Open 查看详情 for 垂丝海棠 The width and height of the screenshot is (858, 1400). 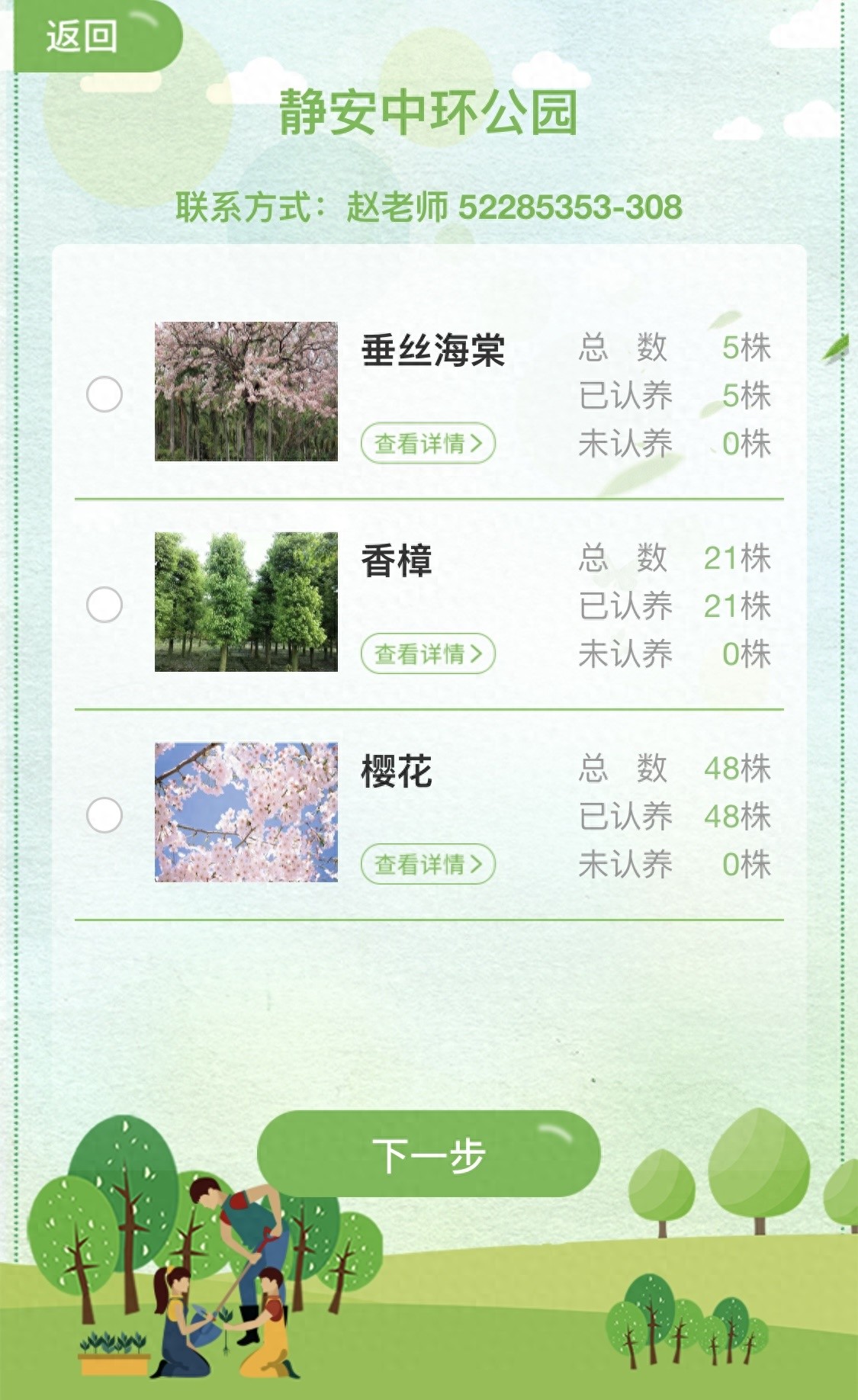428,443
